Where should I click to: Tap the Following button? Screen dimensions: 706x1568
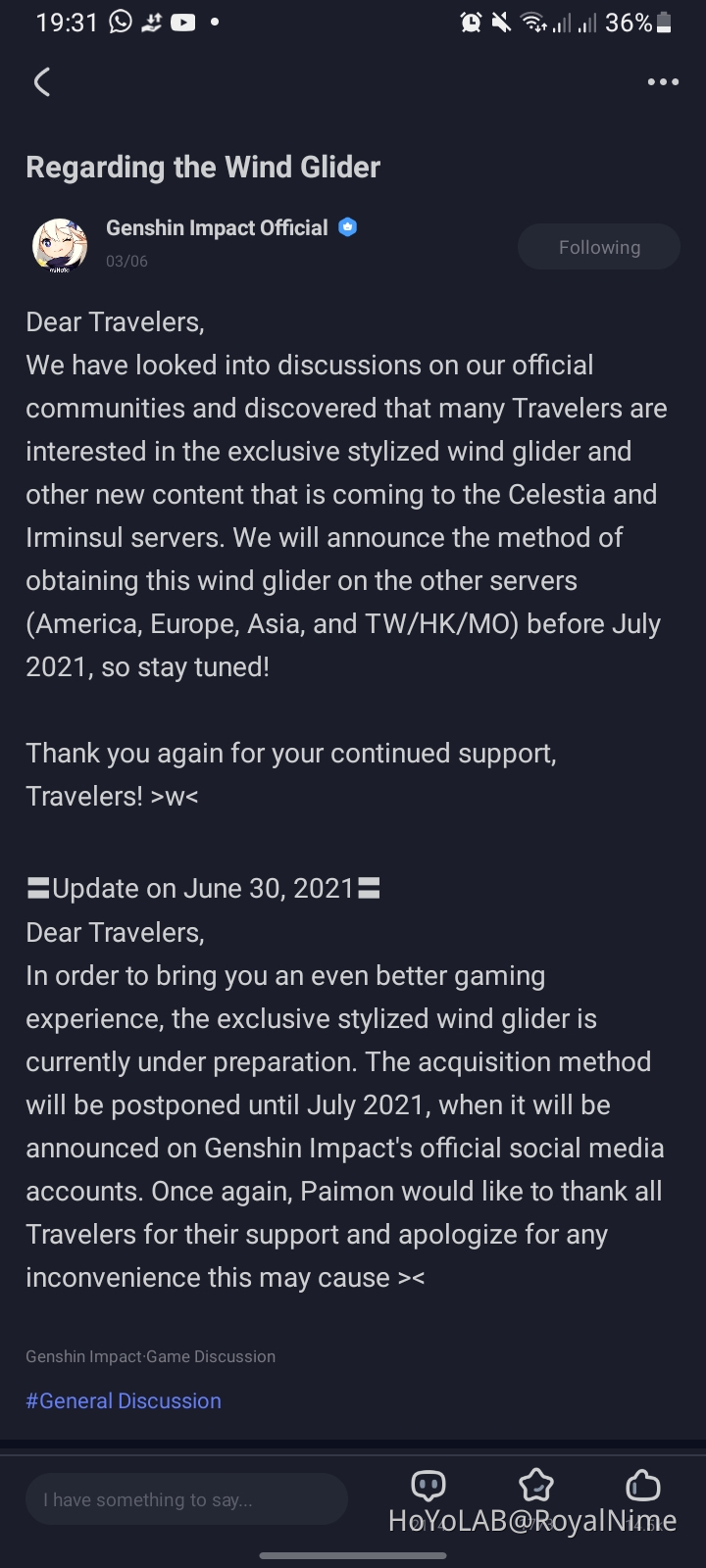click(599, 247)
